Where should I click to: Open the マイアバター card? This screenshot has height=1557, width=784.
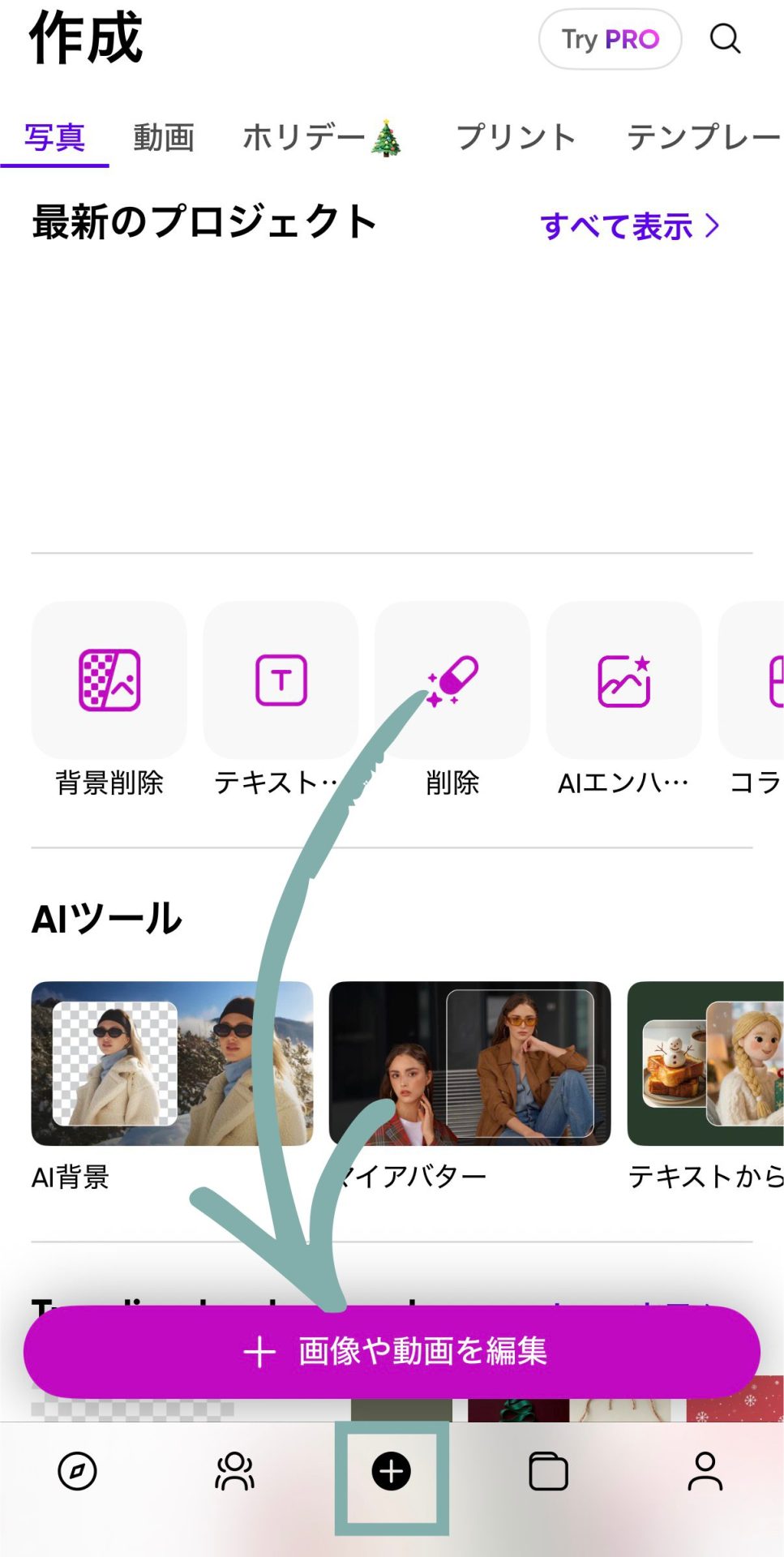point(469,1063)
